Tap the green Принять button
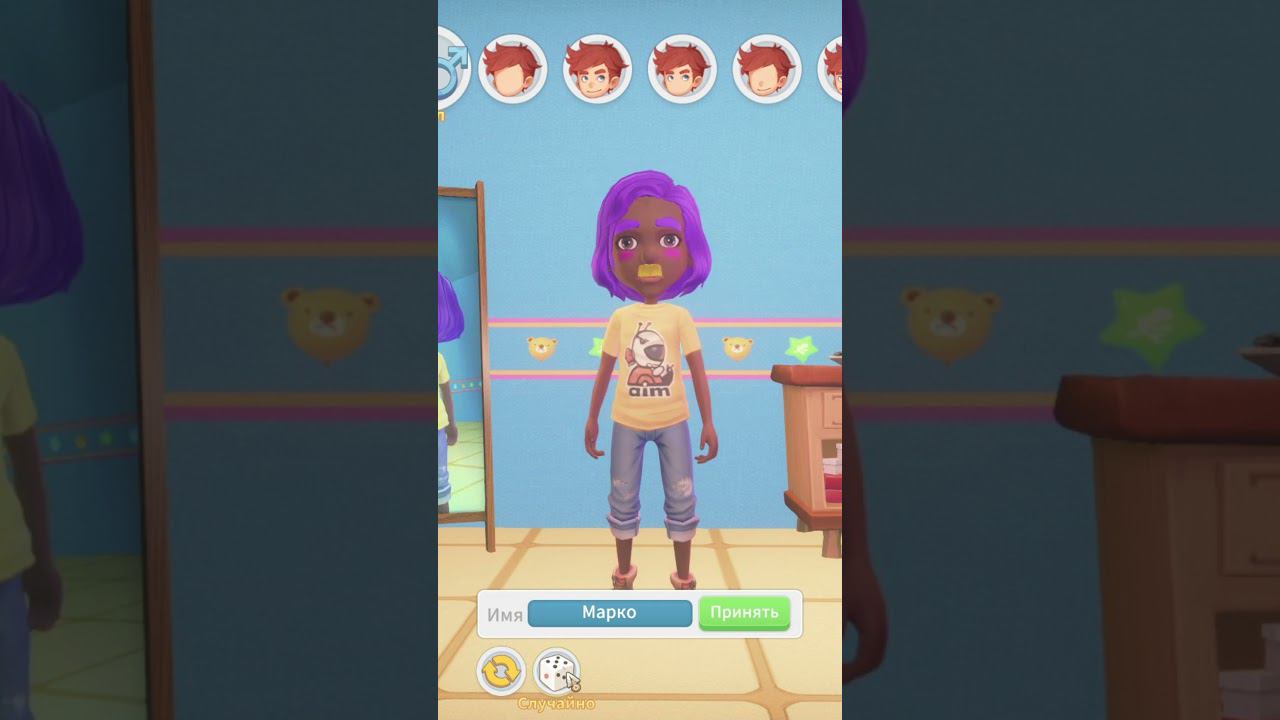This screenshot has height=720, width=1280. click(744, 613)
